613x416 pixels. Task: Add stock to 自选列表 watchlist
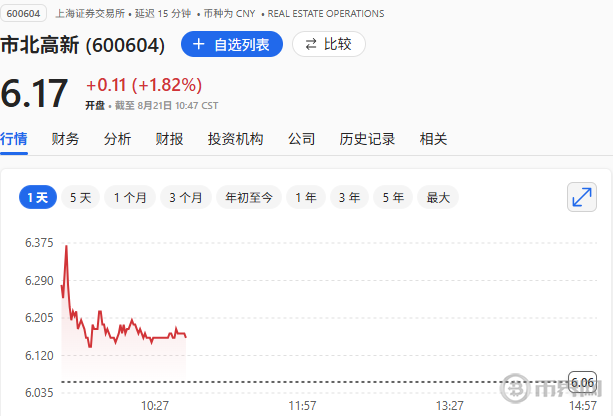tap(231, 44)
